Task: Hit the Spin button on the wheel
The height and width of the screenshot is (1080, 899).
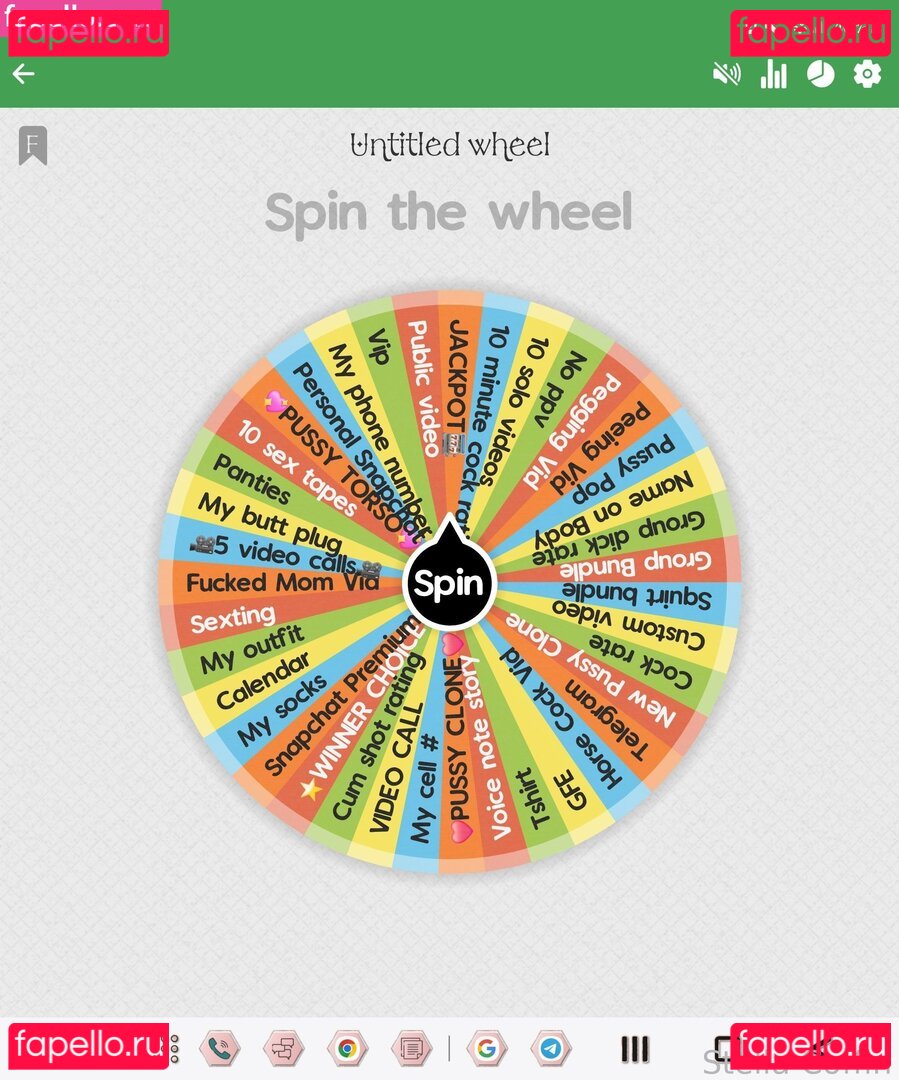Action: click(449, 585)
